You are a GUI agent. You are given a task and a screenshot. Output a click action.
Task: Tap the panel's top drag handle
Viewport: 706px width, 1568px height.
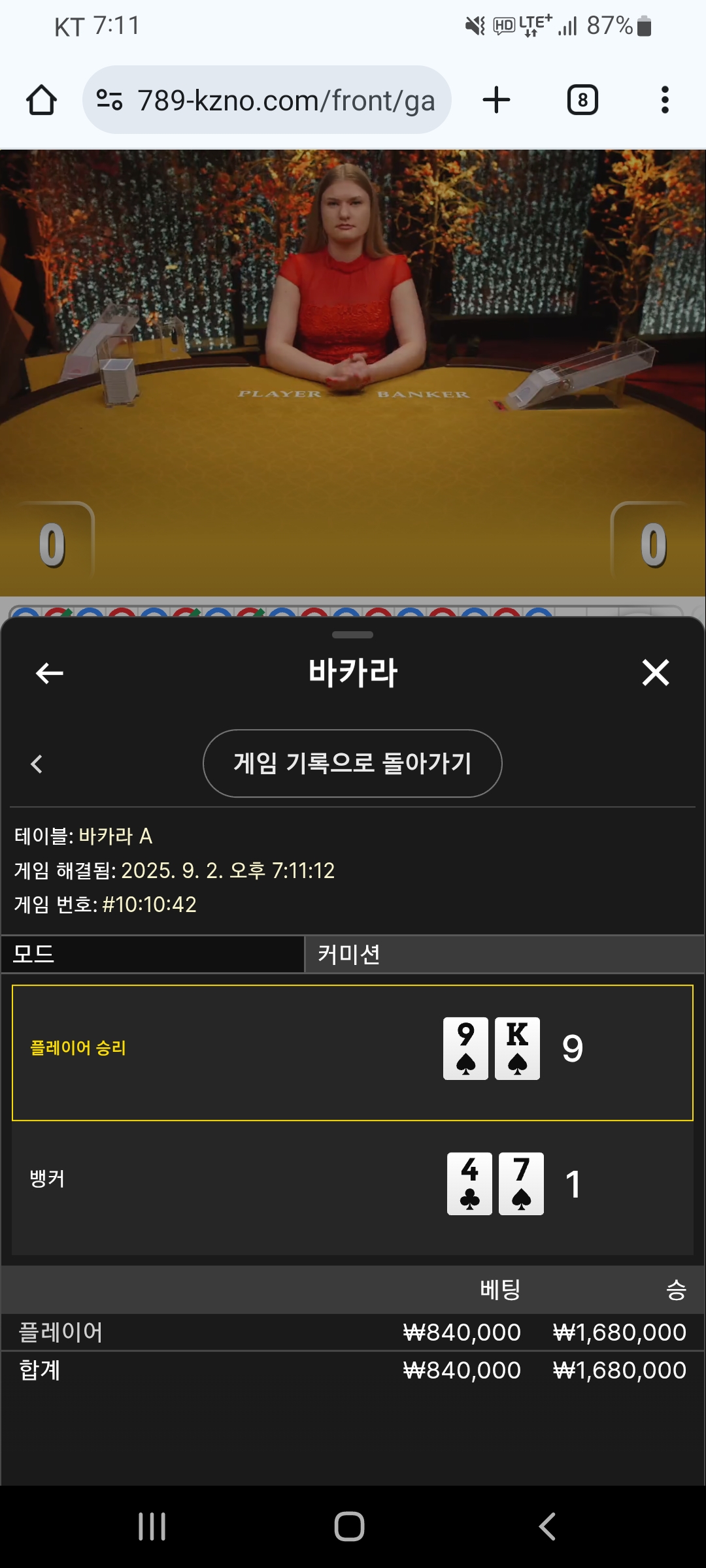[352, 634]
